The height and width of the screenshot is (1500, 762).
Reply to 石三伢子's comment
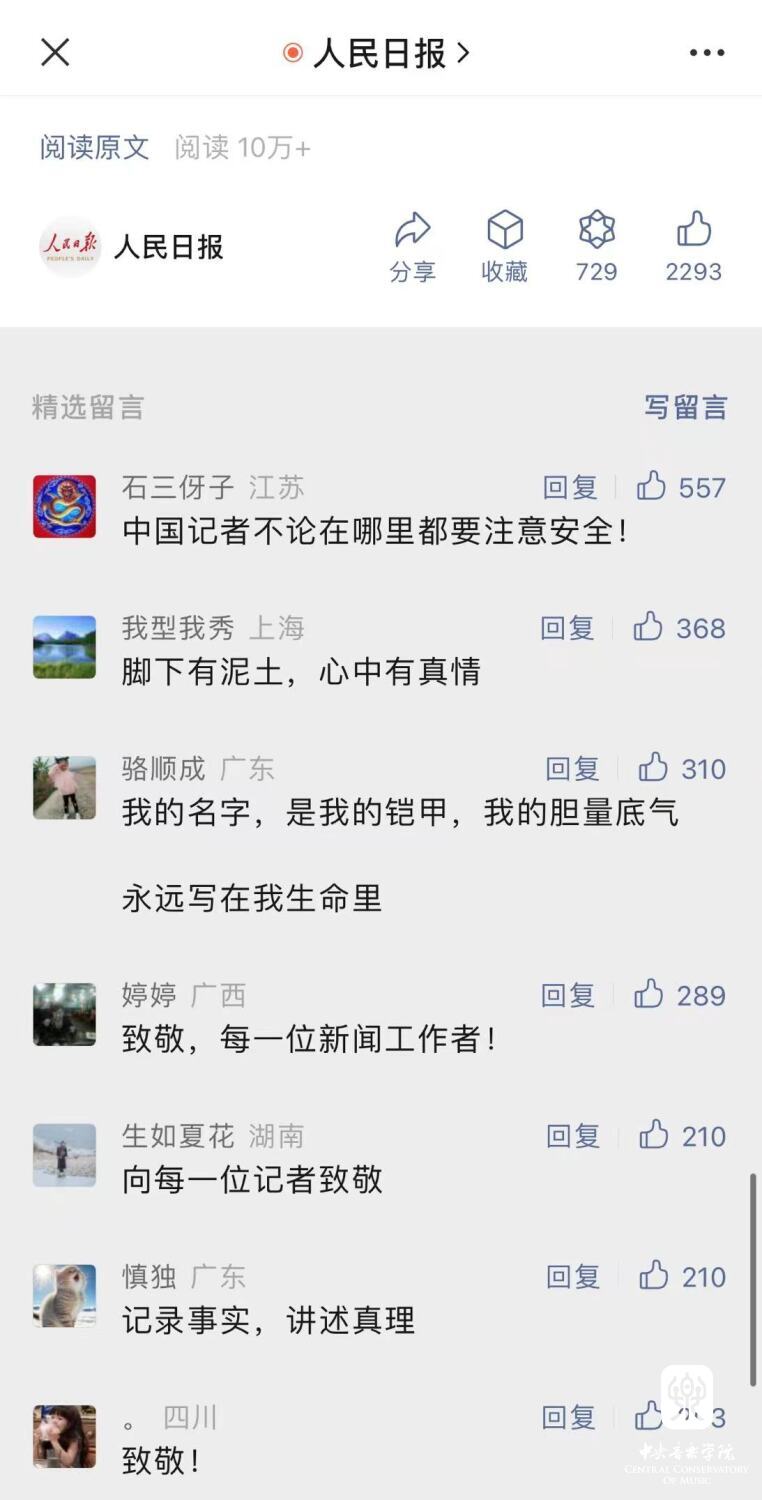570,487
